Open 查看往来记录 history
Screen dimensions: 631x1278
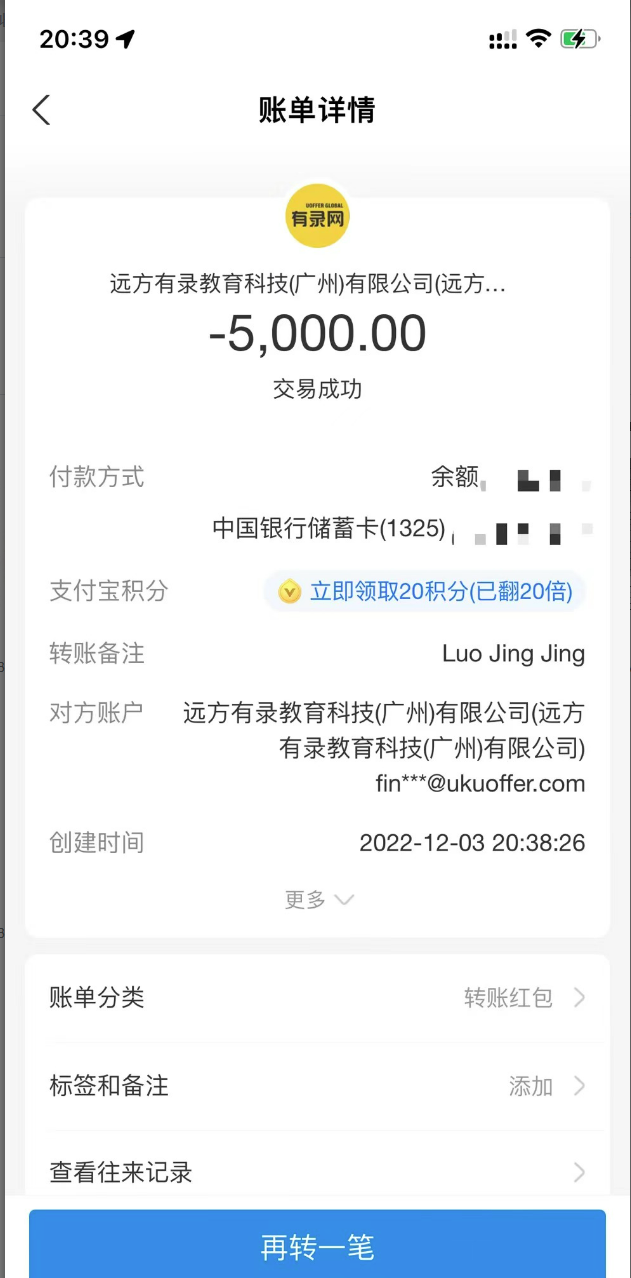317,1172
